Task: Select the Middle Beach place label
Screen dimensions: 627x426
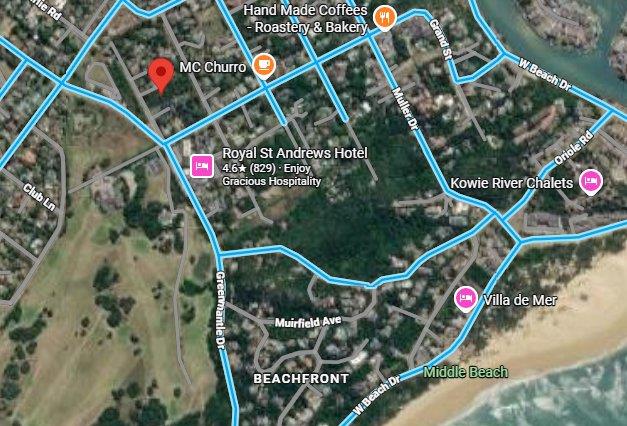Action: pyautogui.click(x=466, y=372)
